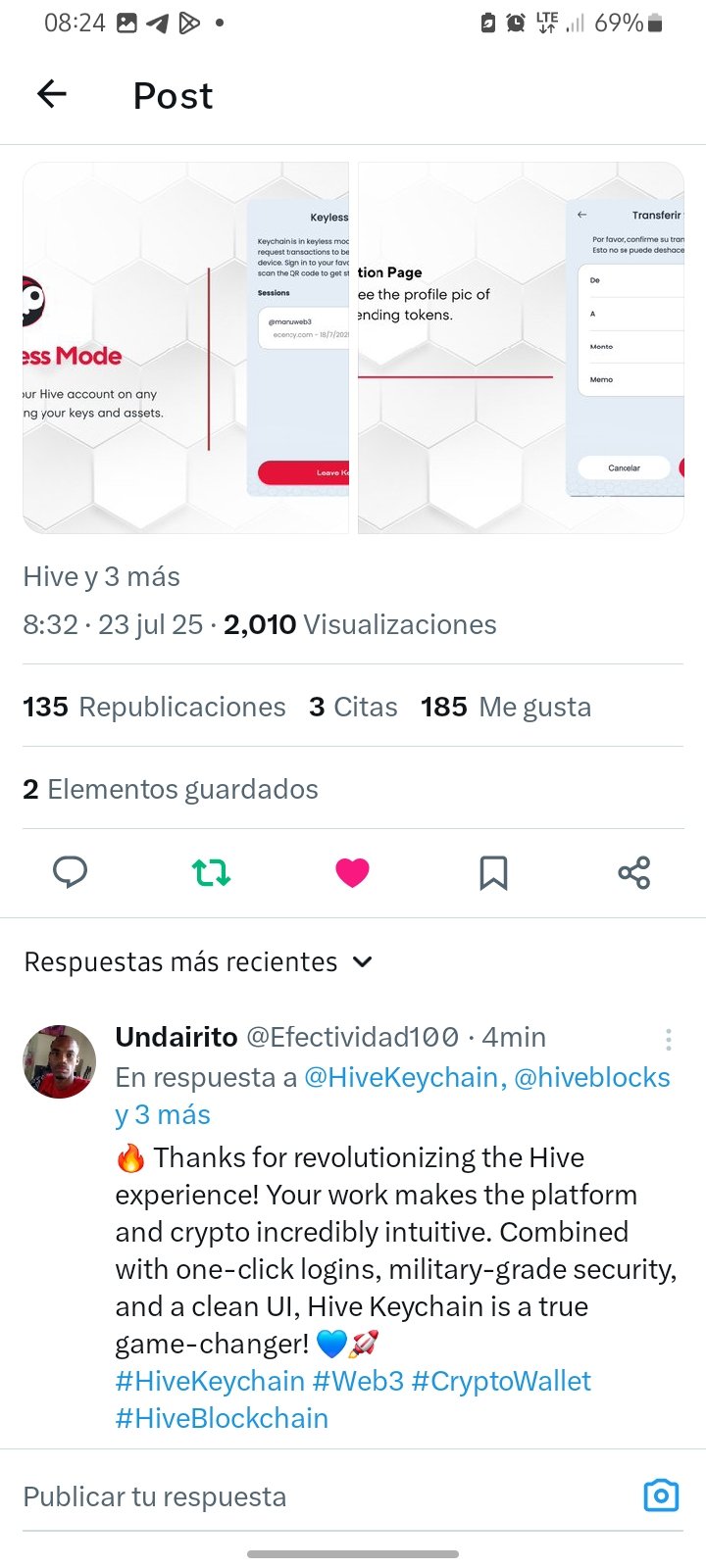This screenshot has height=1568, width=706.
Task: Open the @hiveblocks mention link
Action: [592, 1077]
